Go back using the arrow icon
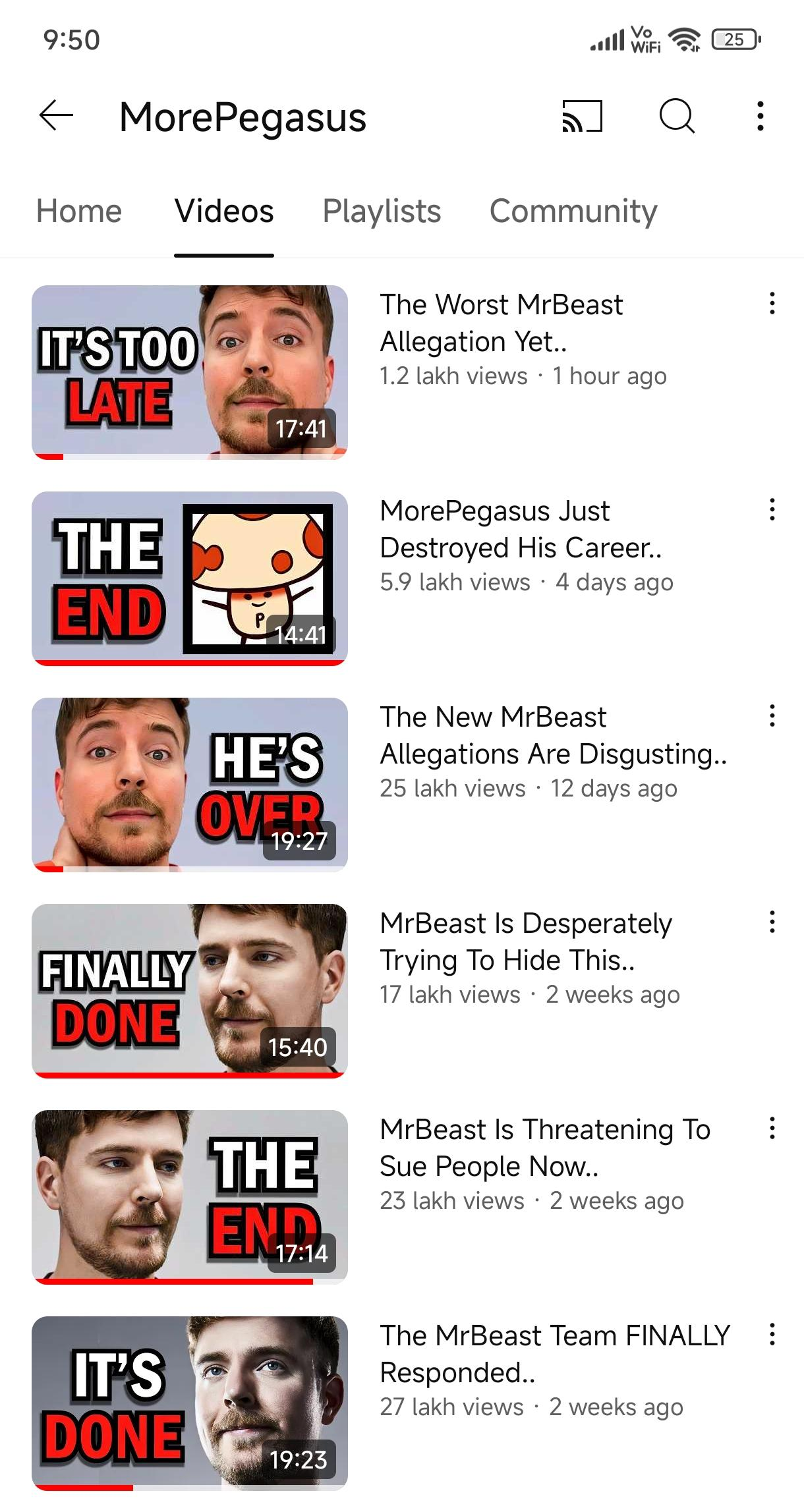804x1512 pixels. [56, 117]
